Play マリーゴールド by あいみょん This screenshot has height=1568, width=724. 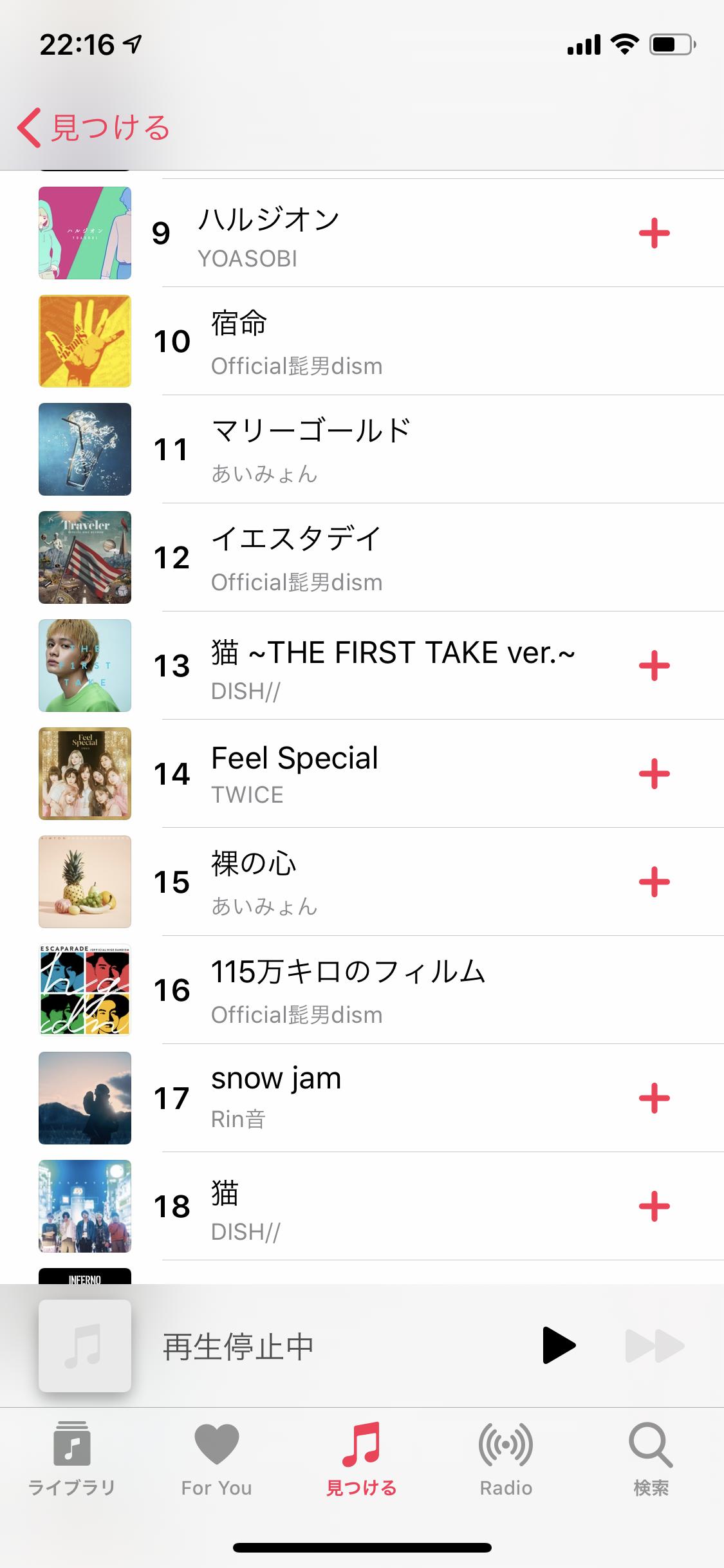pyautogui.click(x=381, y=449)
